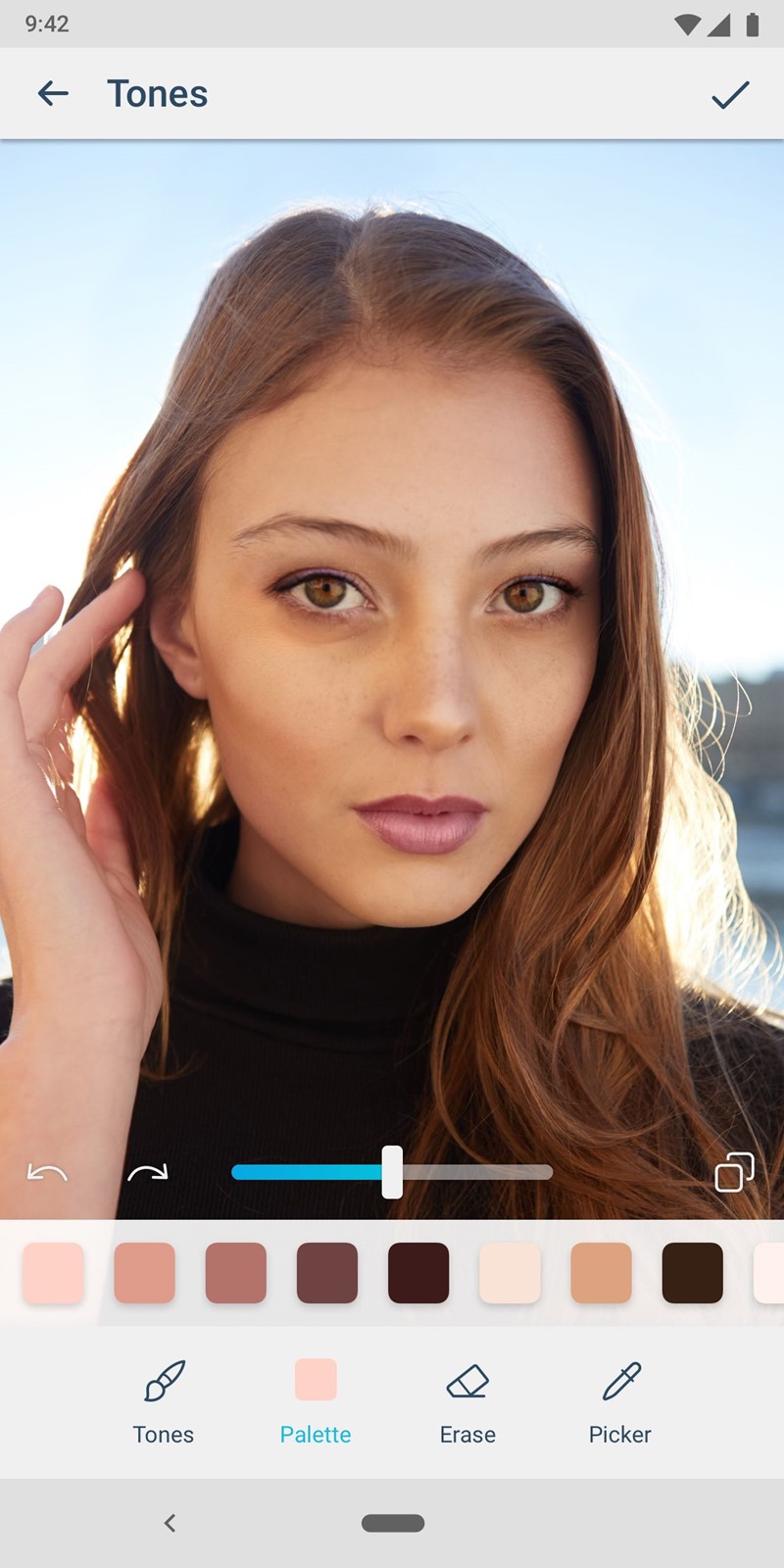Pick the dark brown color swatch
The width and height of the screenshot is (784, 1568).
[x=693, y=1273]
